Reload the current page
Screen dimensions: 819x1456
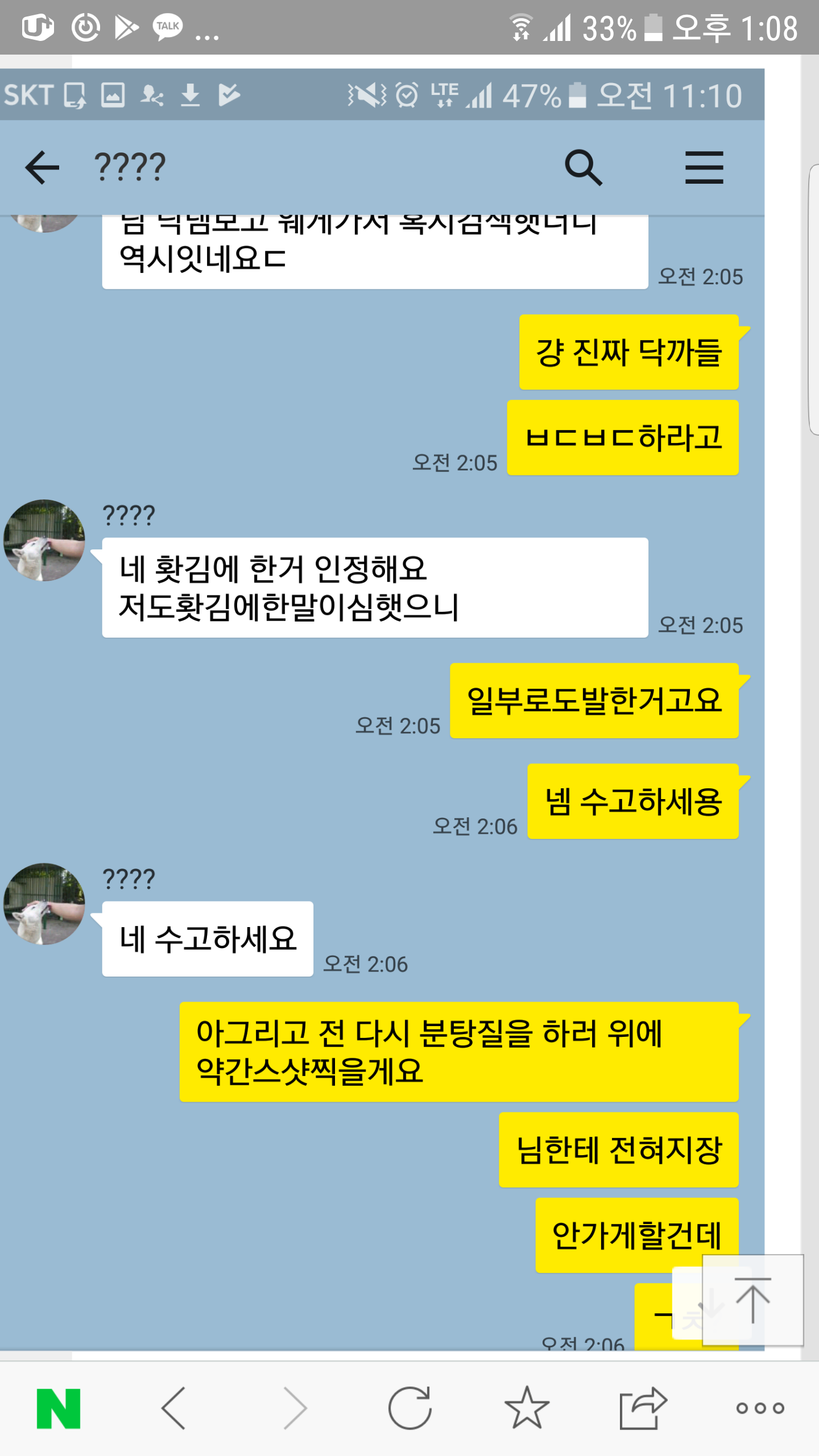[409, 1408]
